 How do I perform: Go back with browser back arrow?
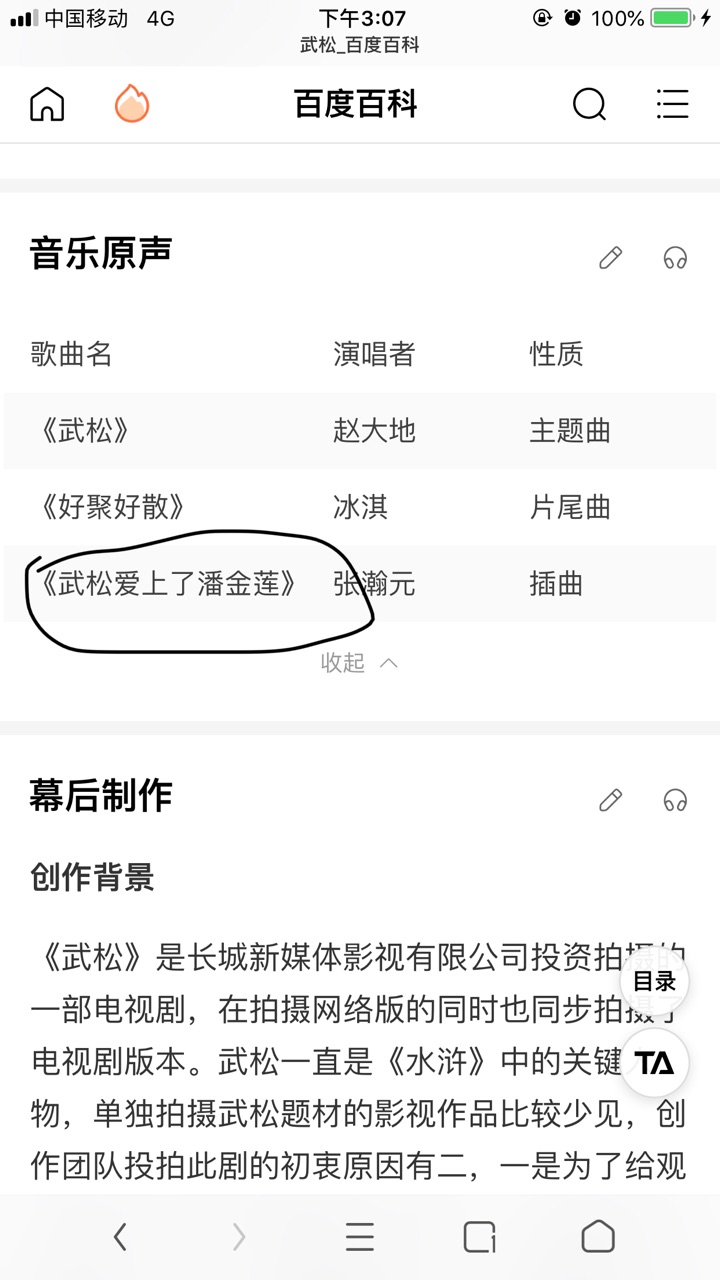120,1237
